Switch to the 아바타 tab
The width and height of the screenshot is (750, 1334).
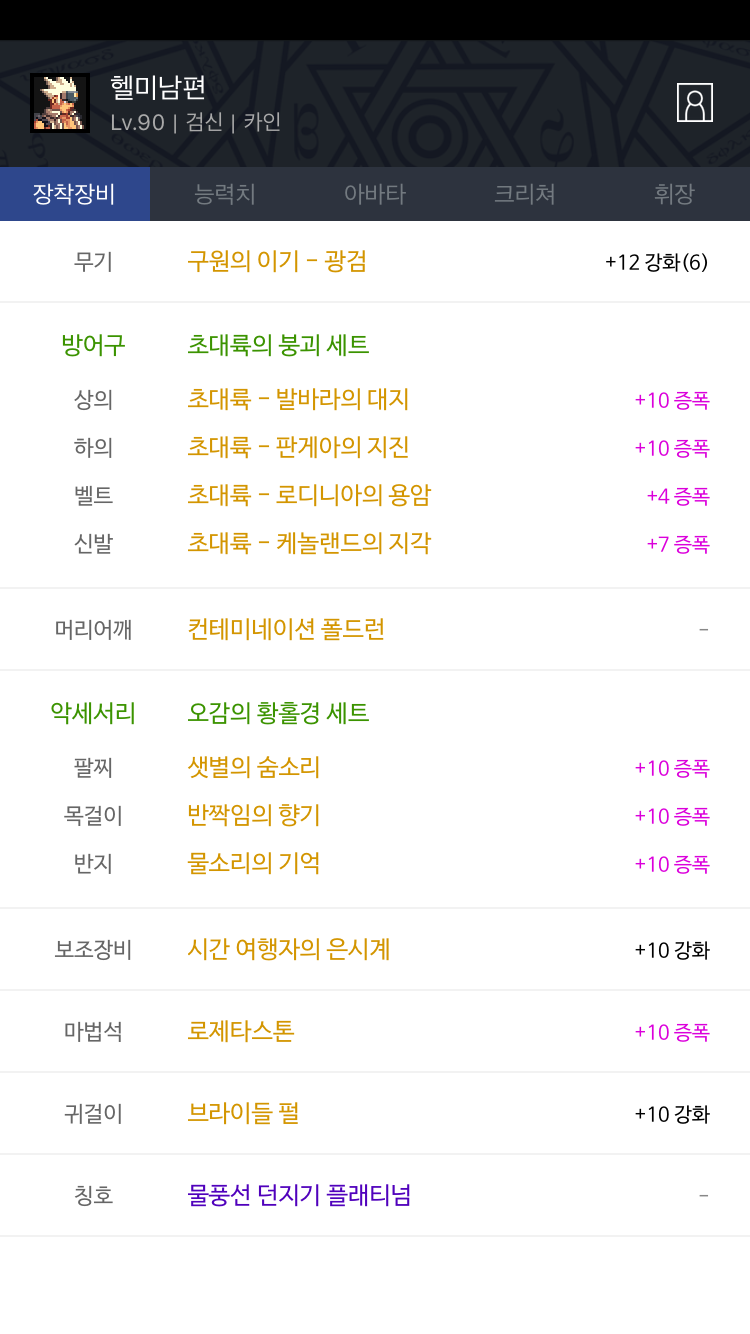(x=375, y=194)
